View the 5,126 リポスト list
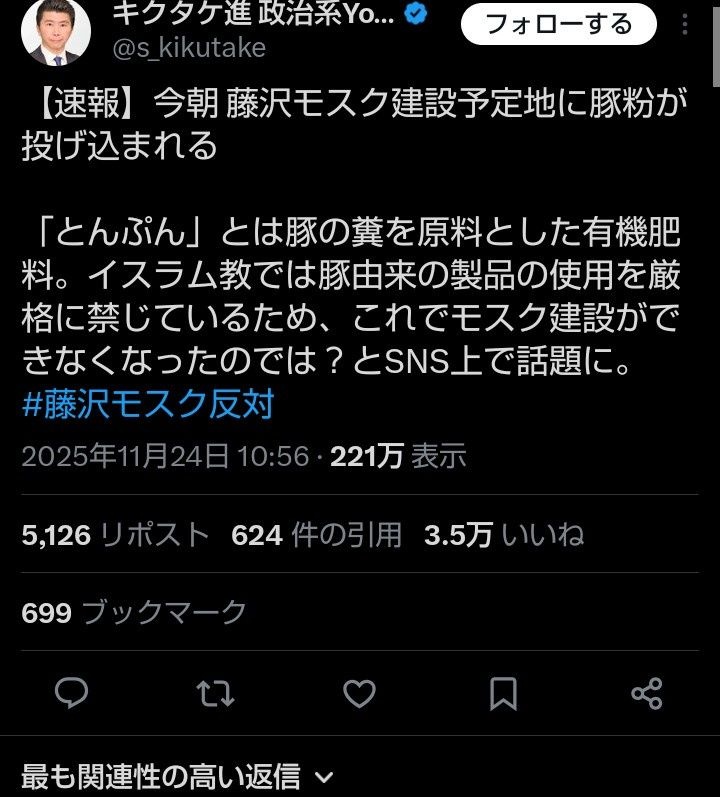Image resolution: width=720 pixels, height=797 pixels. 115,535
